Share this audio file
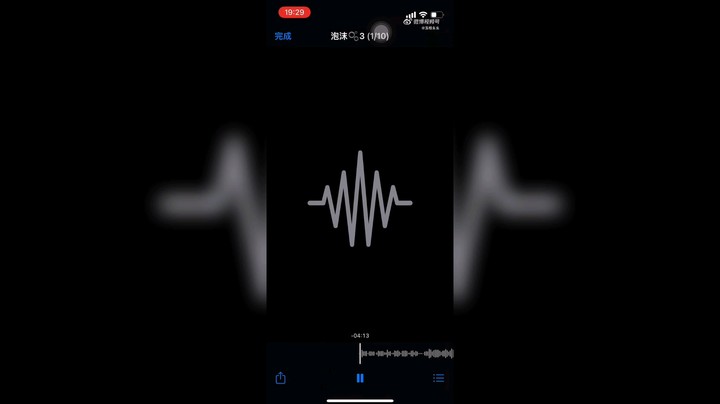The image size is (720, 404). (x=281, y=378)
